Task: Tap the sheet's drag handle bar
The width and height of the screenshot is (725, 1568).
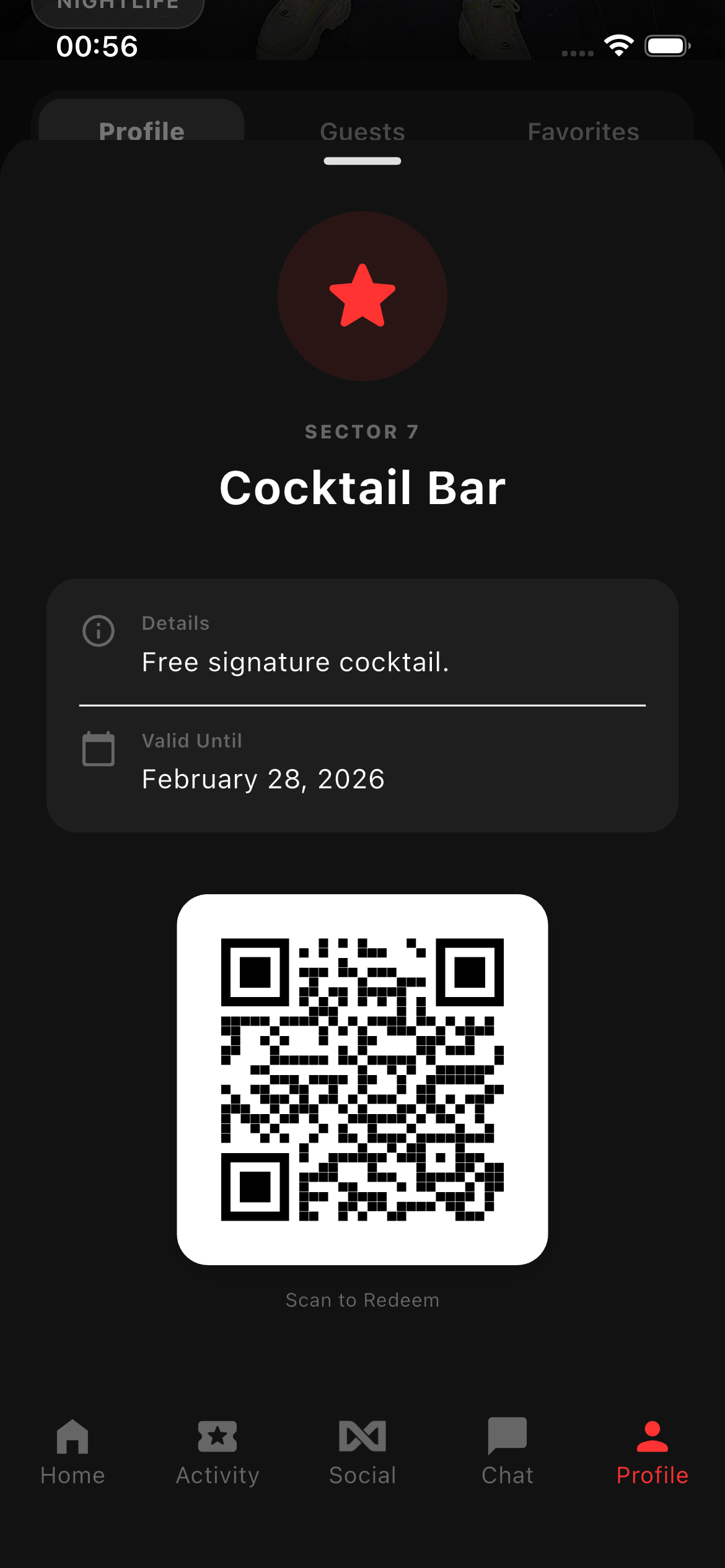Action: pos(362,161)
